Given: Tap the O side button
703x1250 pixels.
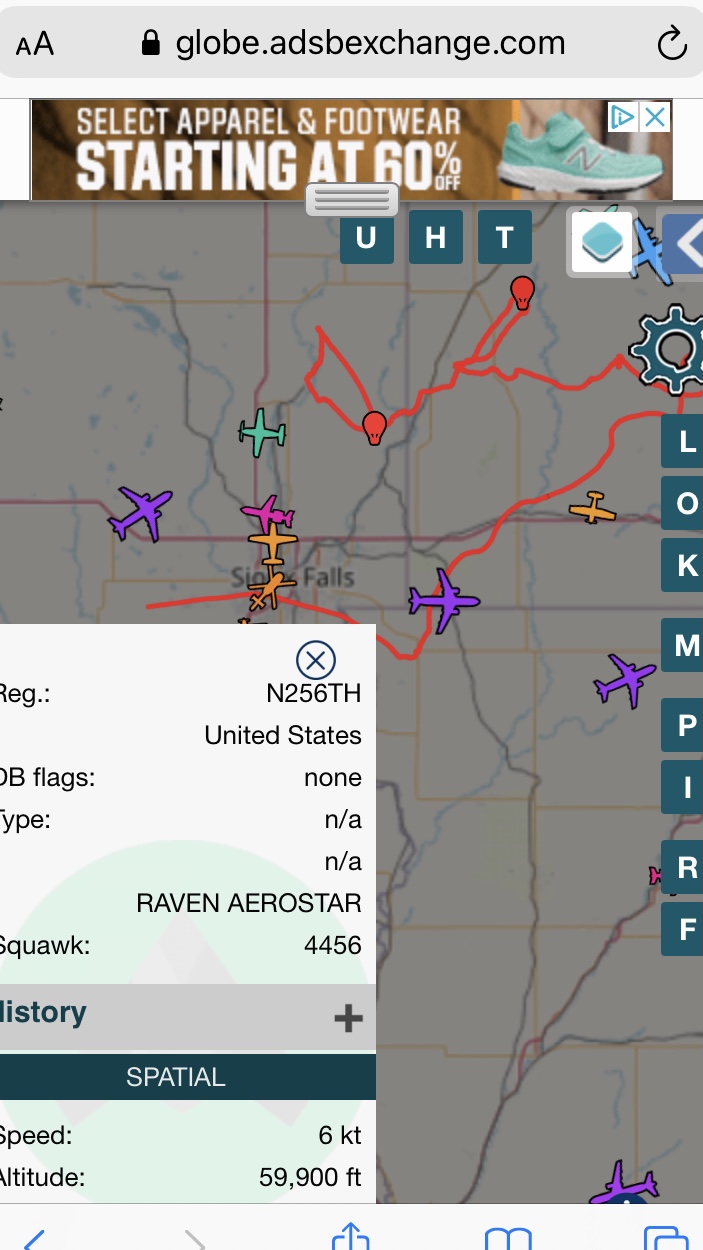Looking at the screenshot, I should pos(686,503).
